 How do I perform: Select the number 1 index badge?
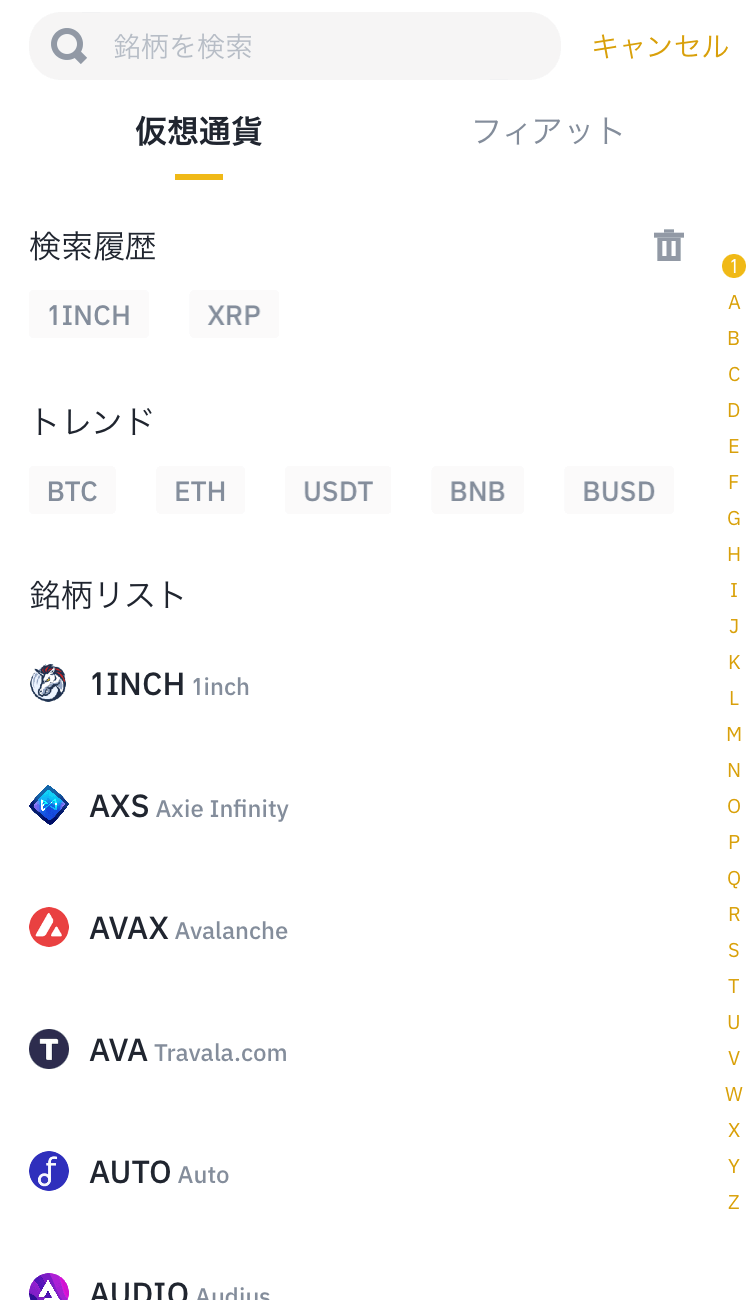point(733,266)
